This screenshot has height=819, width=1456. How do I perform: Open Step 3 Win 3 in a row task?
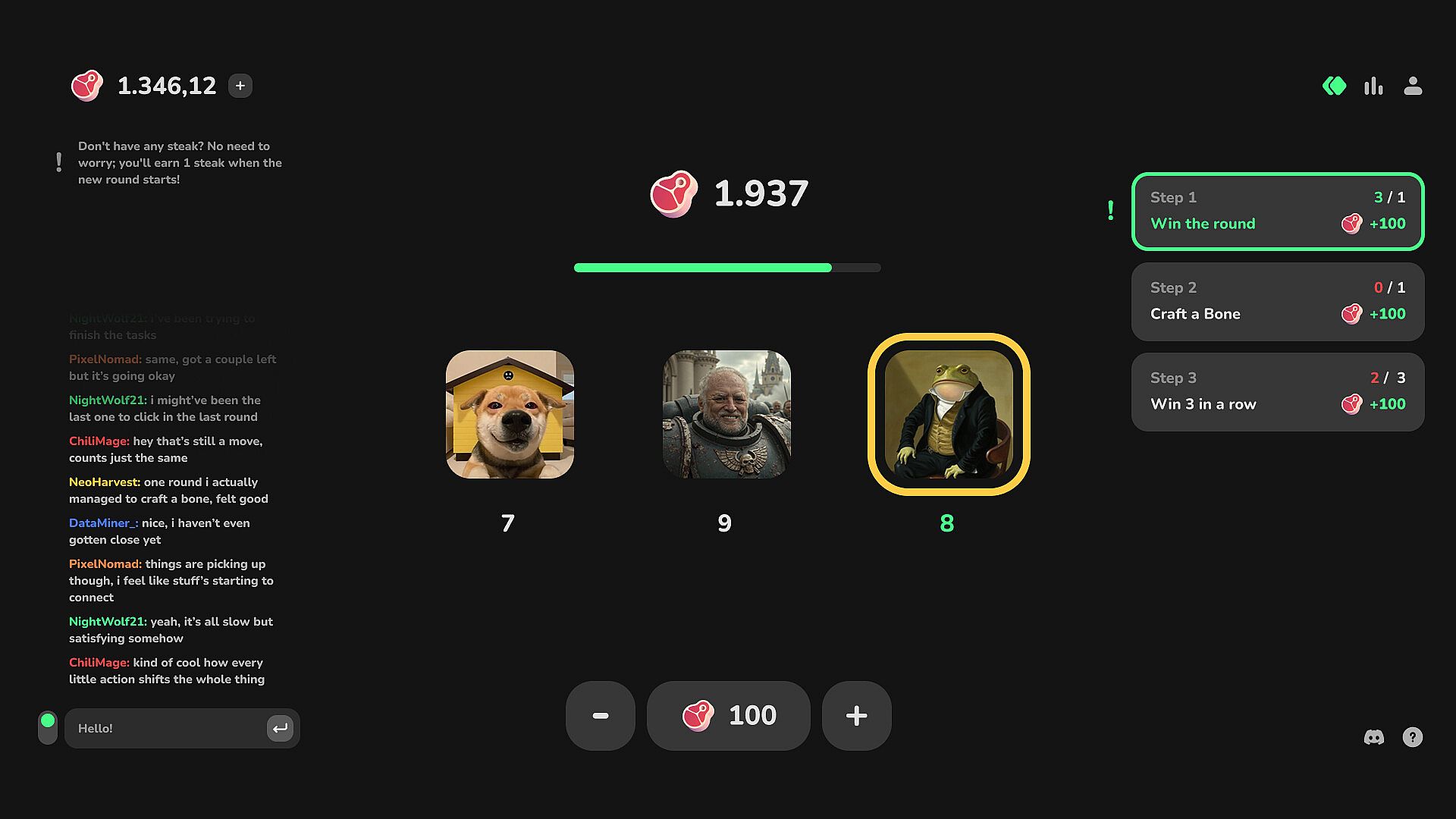coord(1277,392)
